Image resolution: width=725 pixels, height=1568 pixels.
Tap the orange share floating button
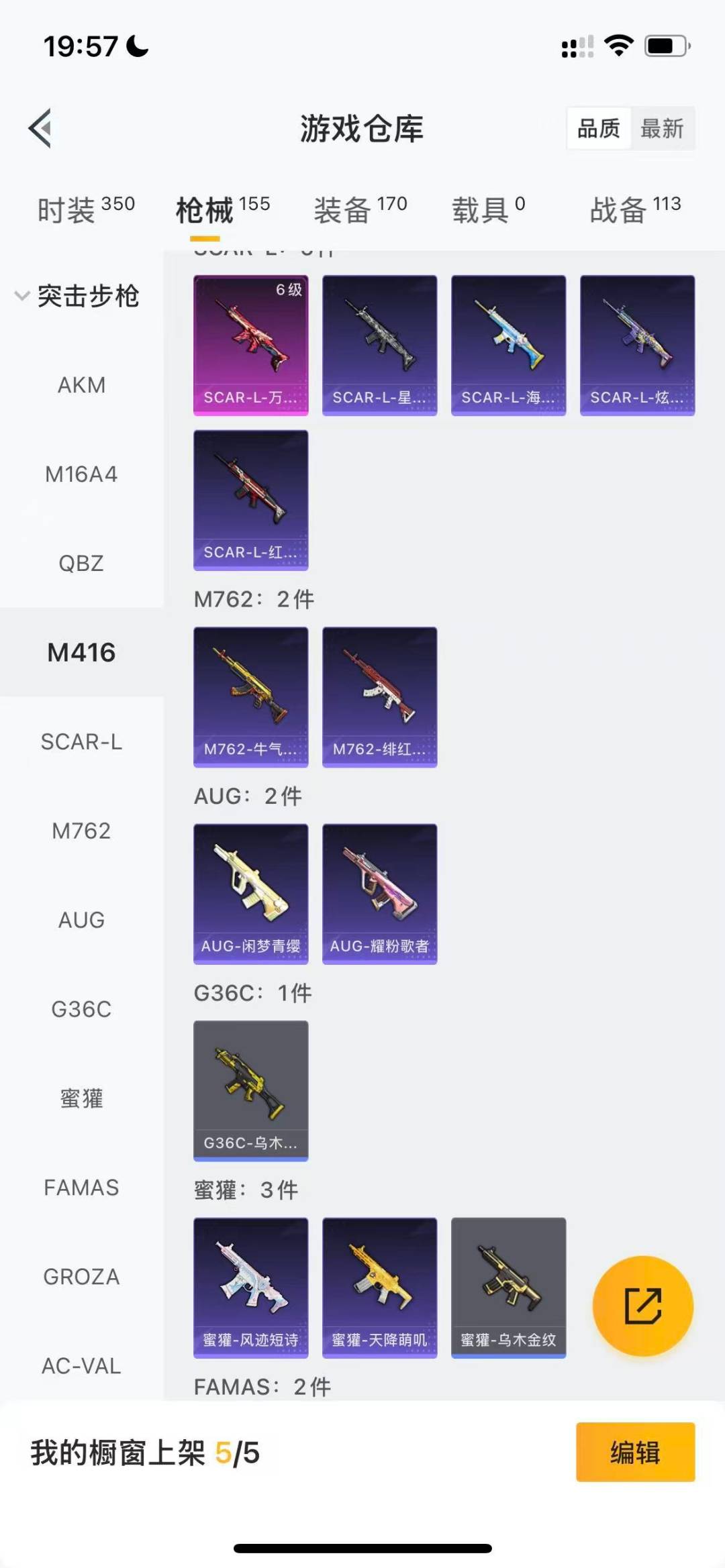642,1306
